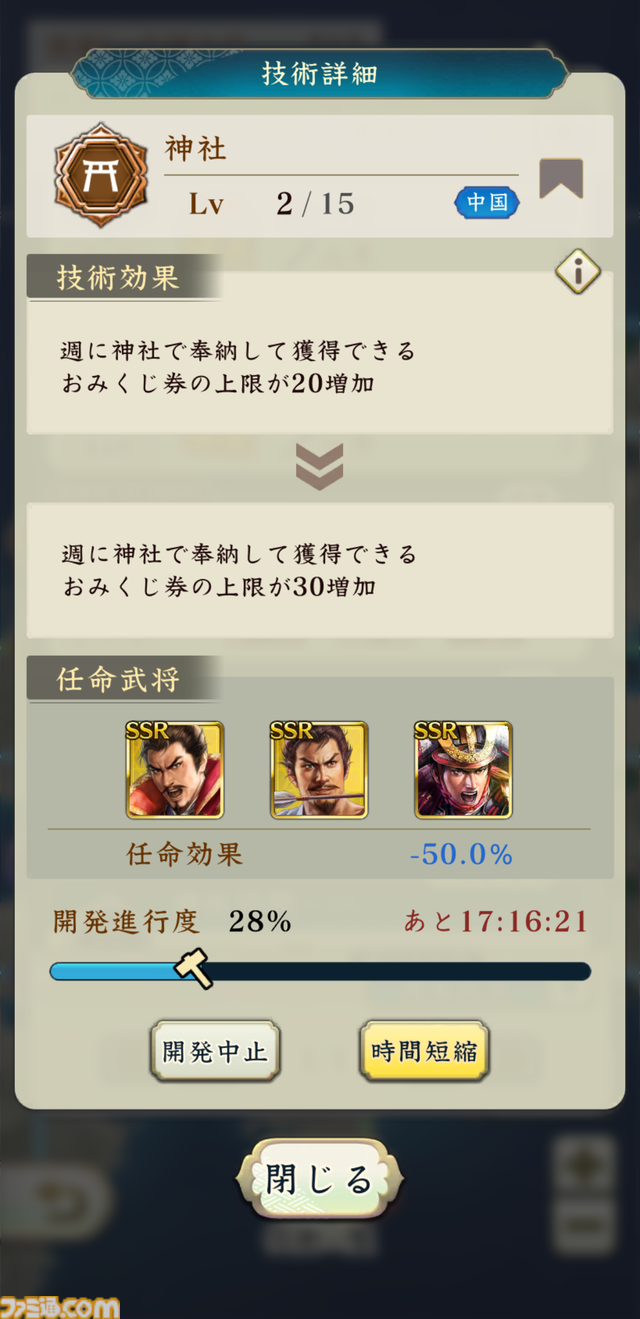Screen dimensions: 640x1319
Task: Close the dialog with 閉じる
Action: pyautogui.click(x=319, y=1179)
